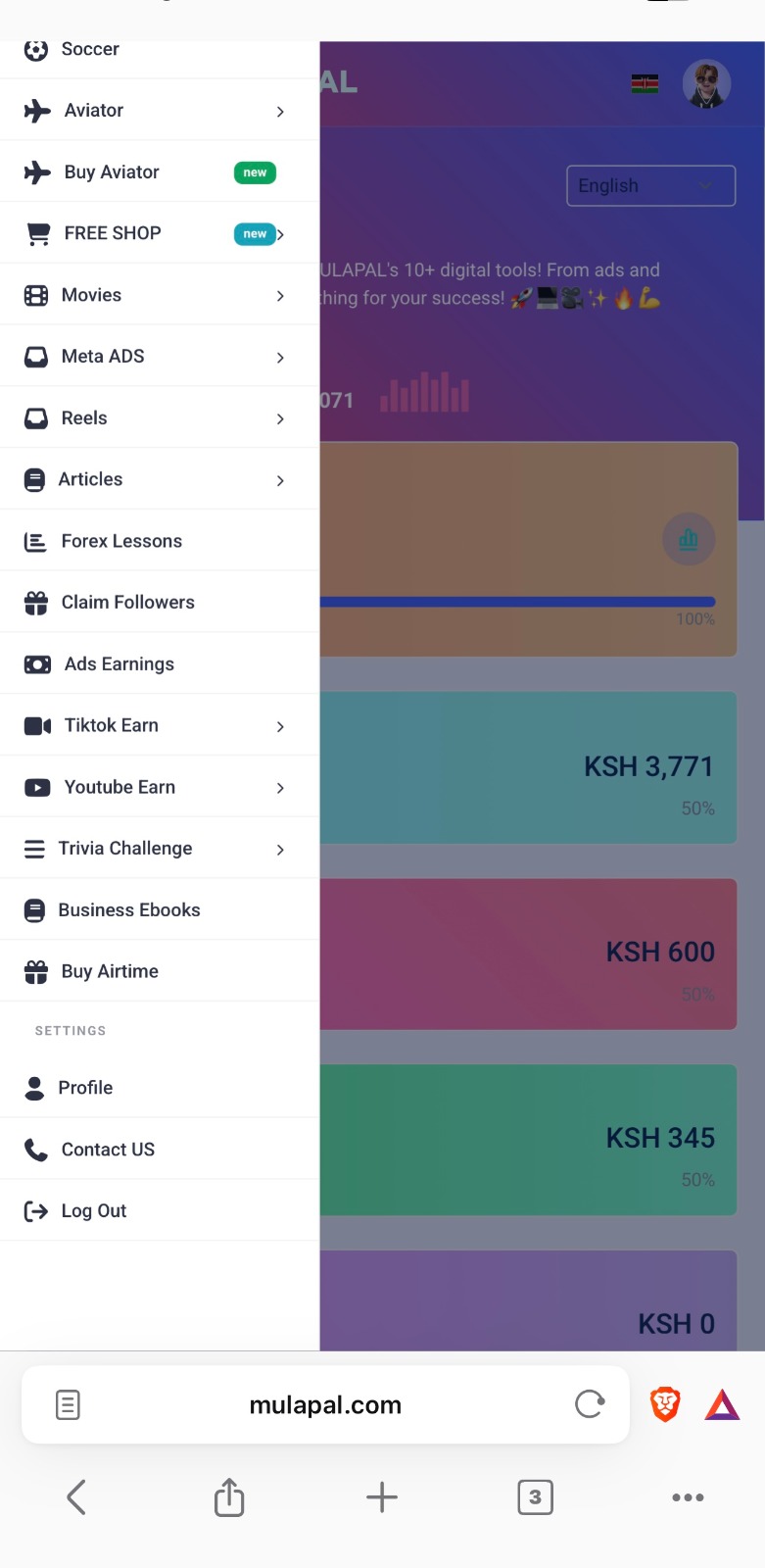Open Business Ebooks
Image resolution: width=765 pixels, height=1568 pixels.
click(x=159, y=910)
